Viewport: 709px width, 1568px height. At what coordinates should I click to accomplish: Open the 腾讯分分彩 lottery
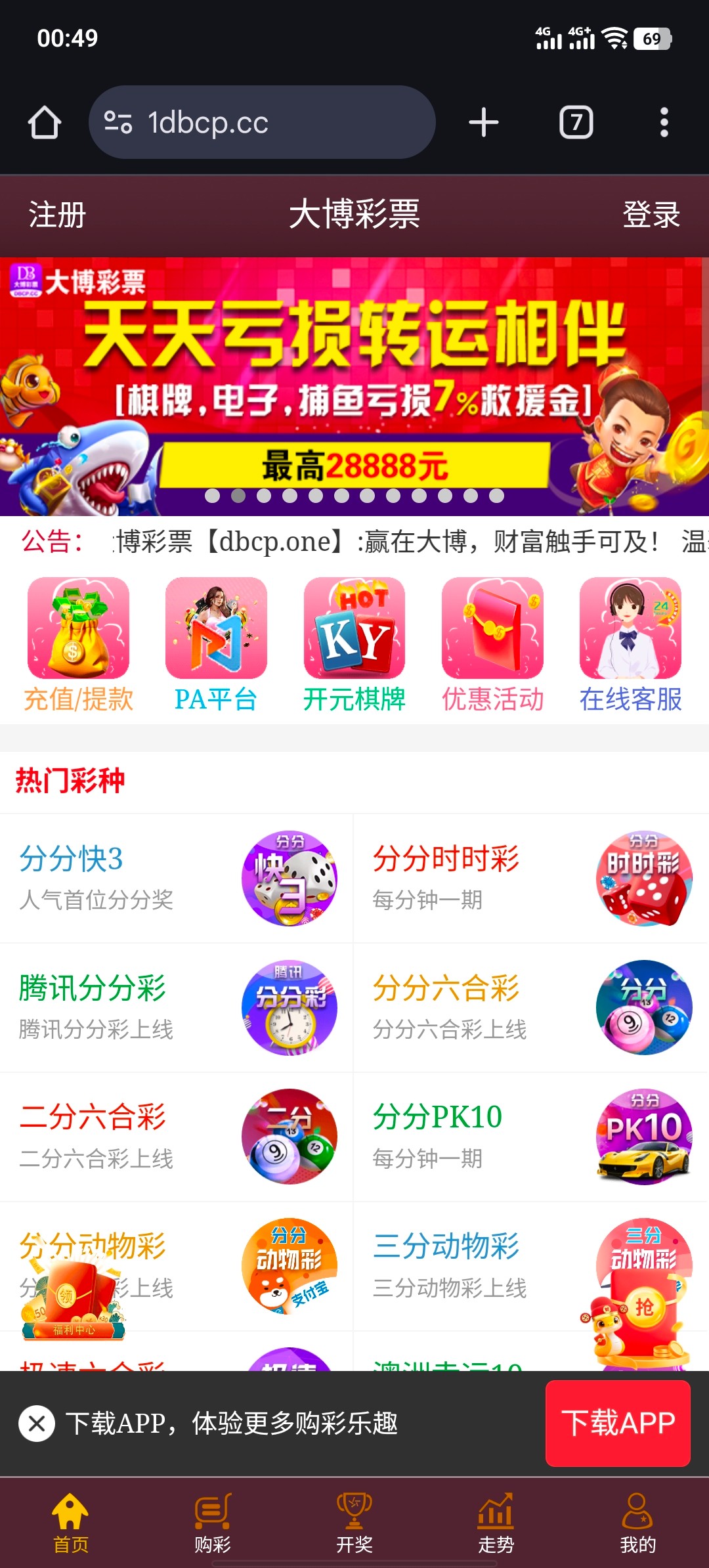click(x=176, y=1007)
